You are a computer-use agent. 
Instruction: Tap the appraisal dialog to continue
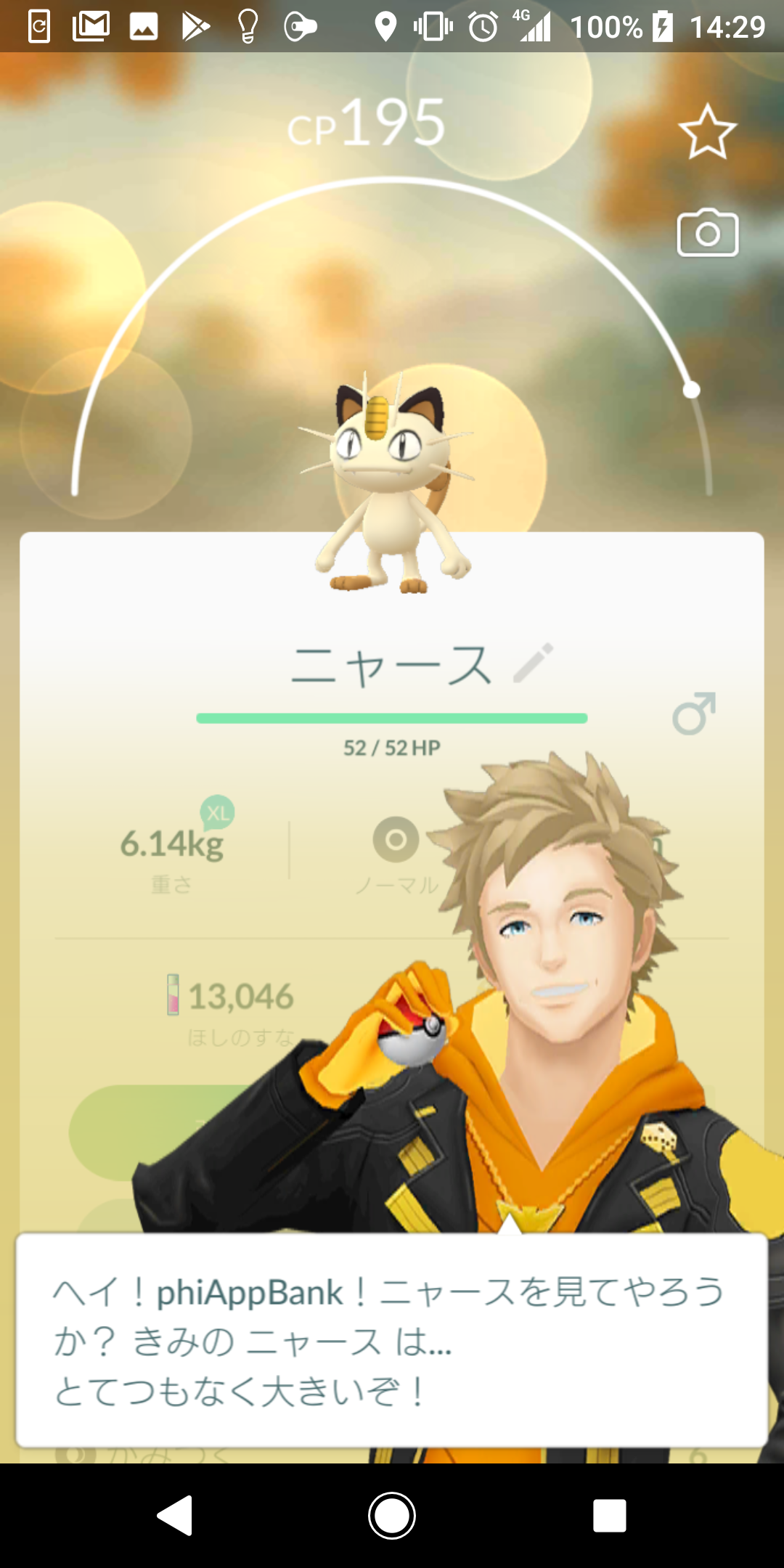point(392,1340)
